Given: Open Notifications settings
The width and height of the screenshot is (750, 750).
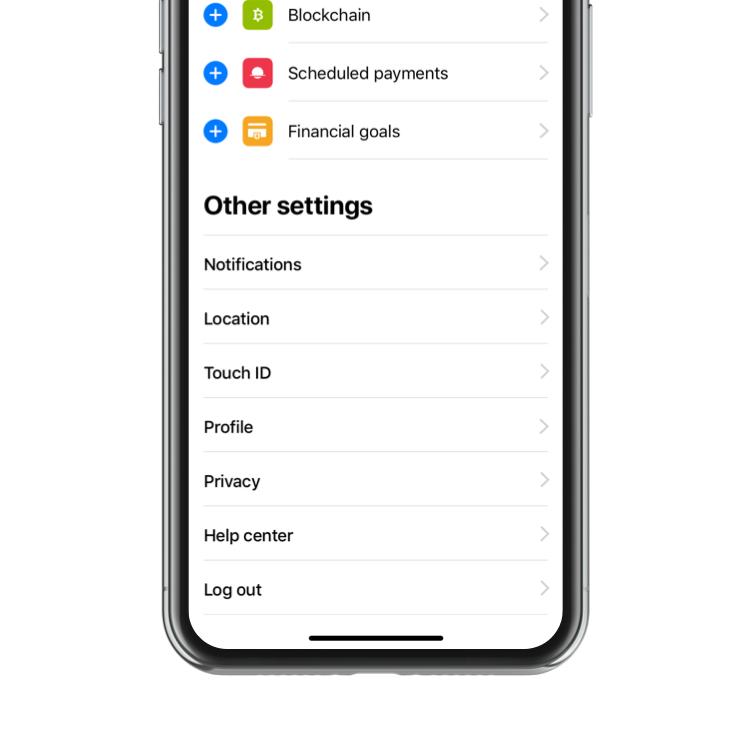Looking at the screenshot, I should (x=375, y=264).
